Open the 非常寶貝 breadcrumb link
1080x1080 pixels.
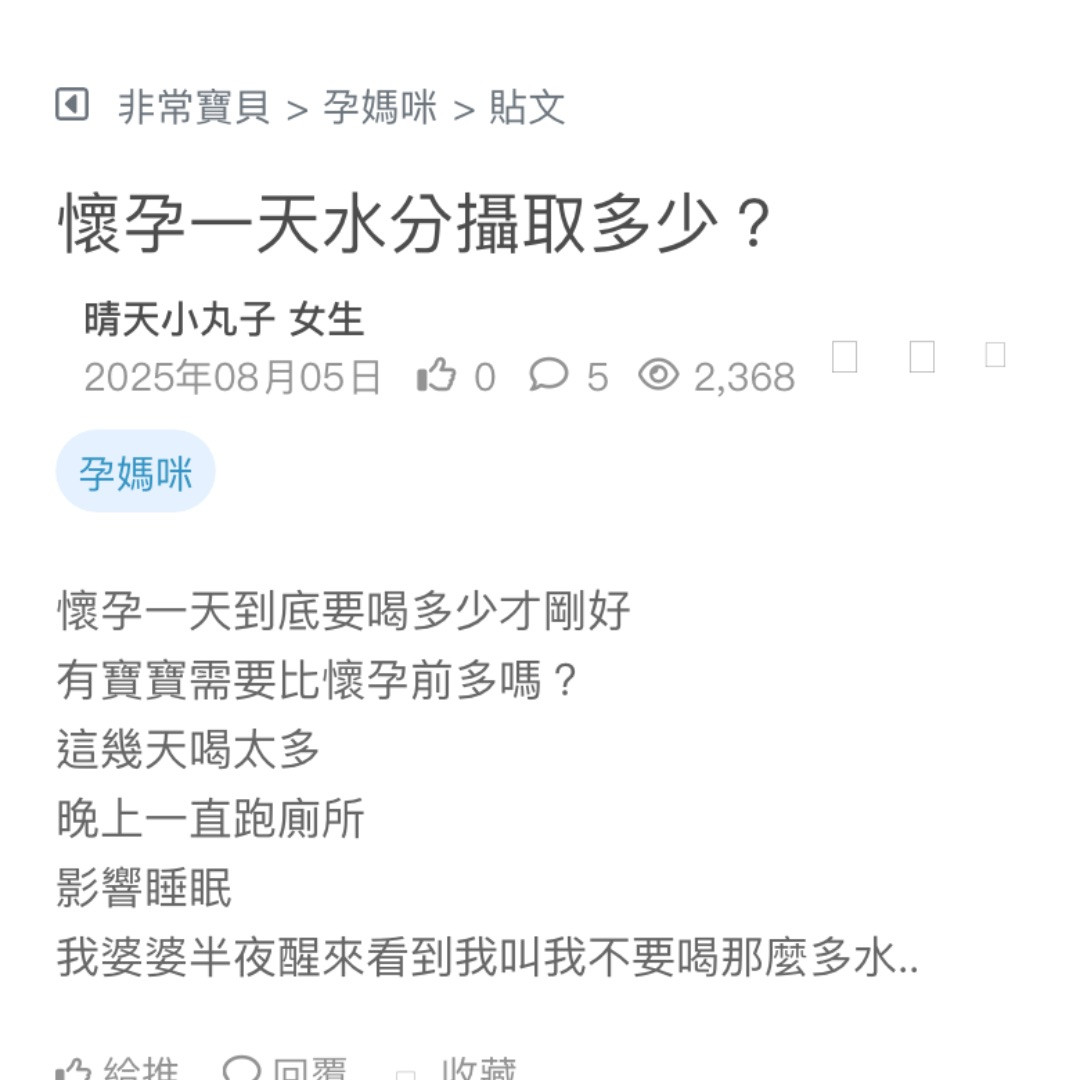click(x=194, y=107)
